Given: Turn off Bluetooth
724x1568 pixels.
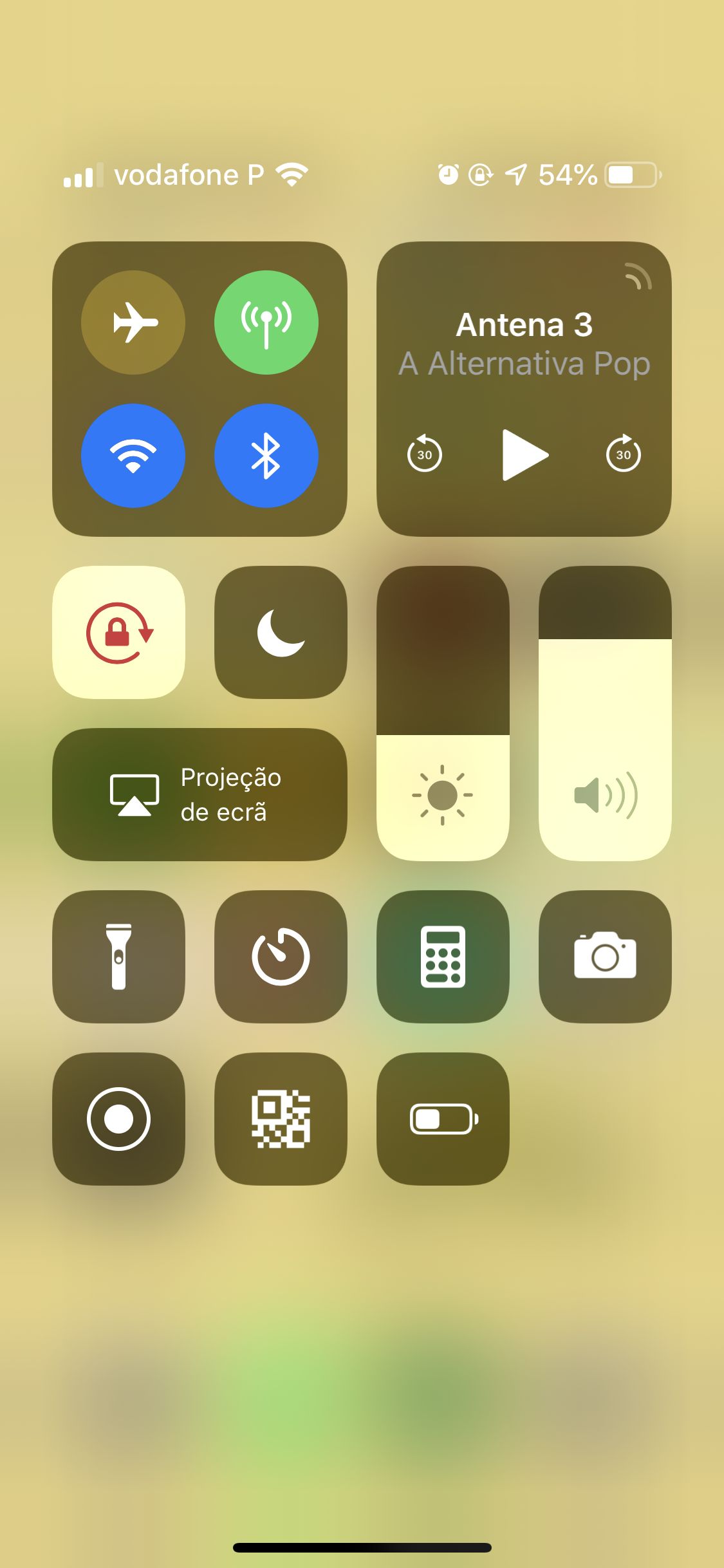Looking at the screenshot, I should click(266, 456).
